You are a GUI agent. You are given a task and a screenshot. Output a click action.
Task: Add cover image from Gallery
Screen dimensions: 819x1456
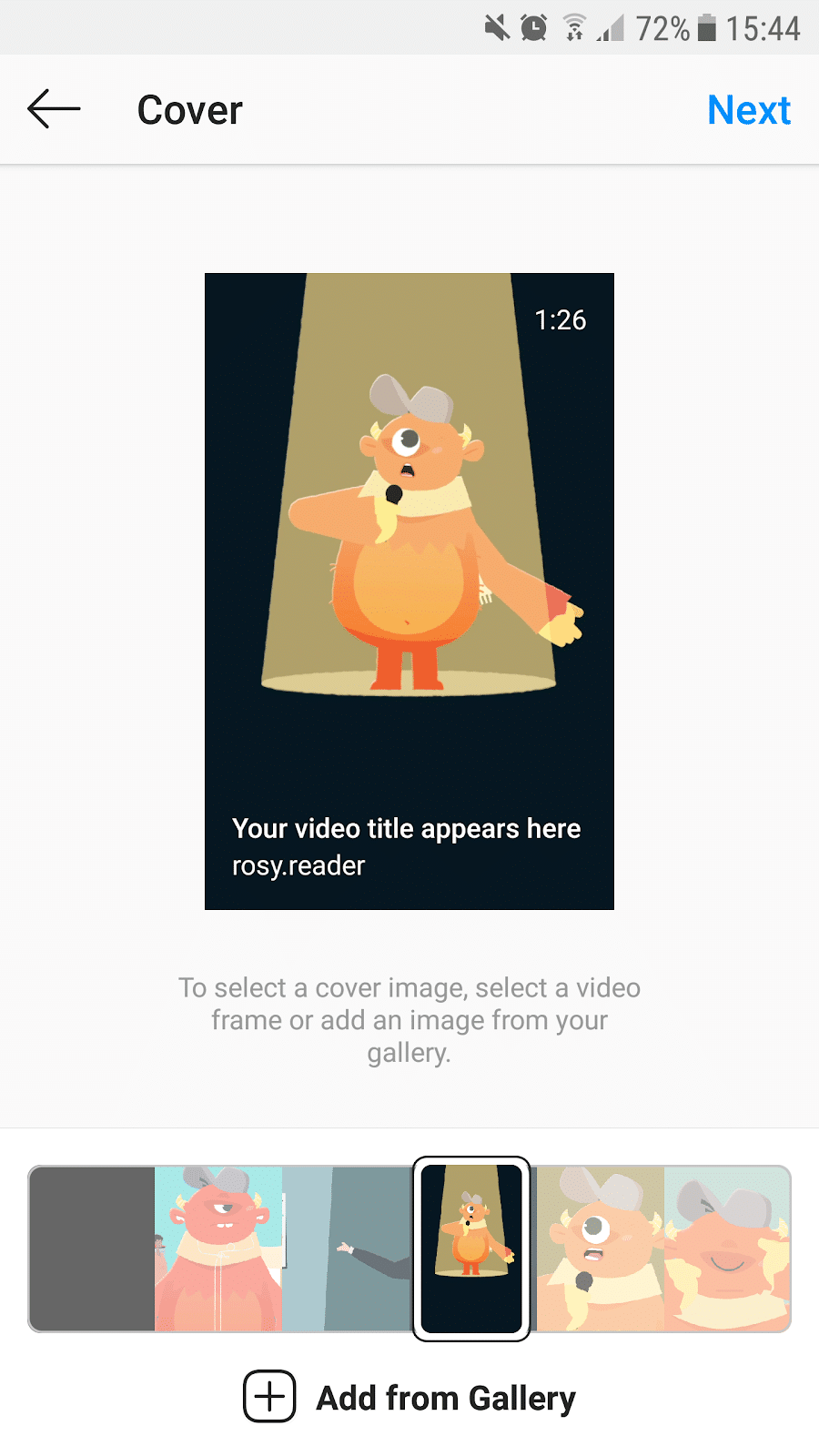409,1397
